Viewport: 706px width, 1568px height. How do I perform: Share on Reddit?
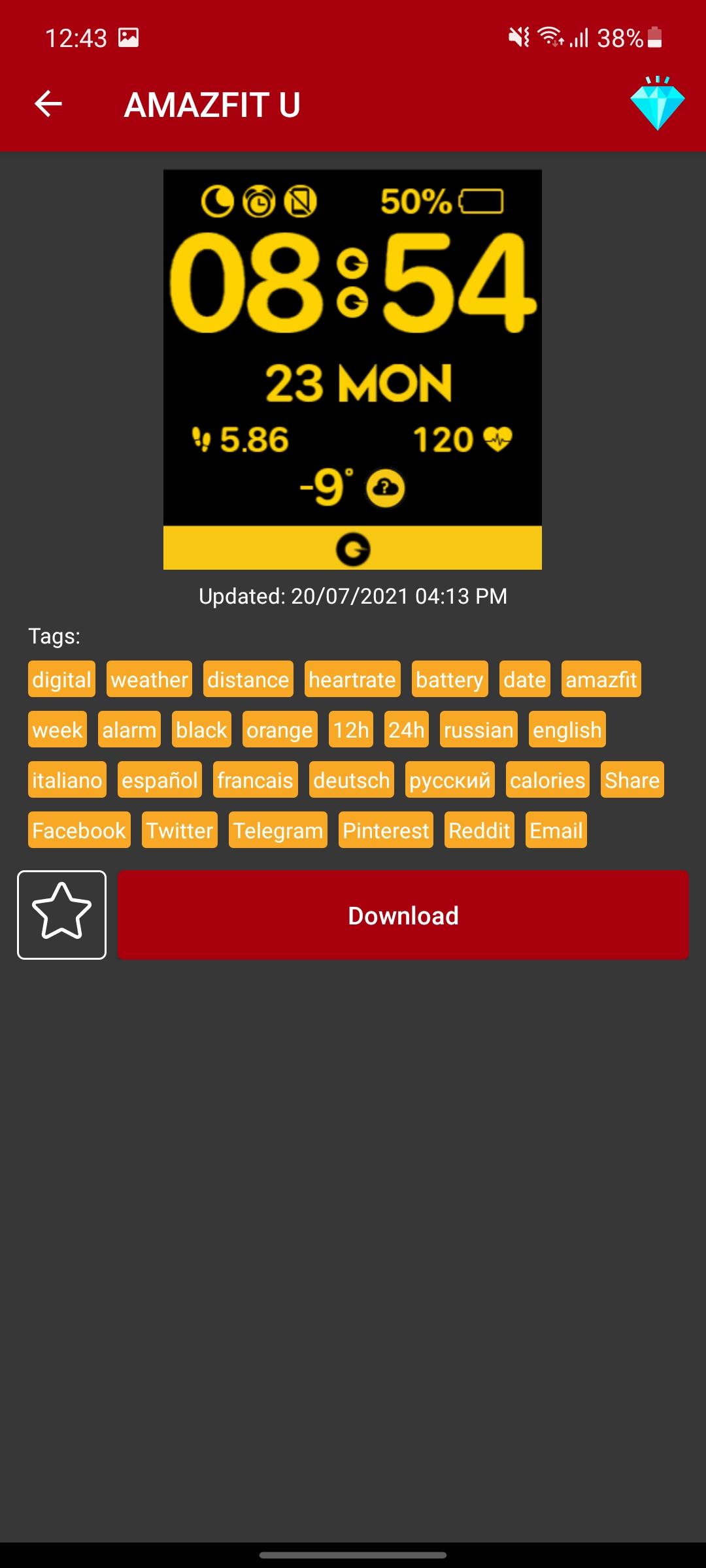click(479, 830)
